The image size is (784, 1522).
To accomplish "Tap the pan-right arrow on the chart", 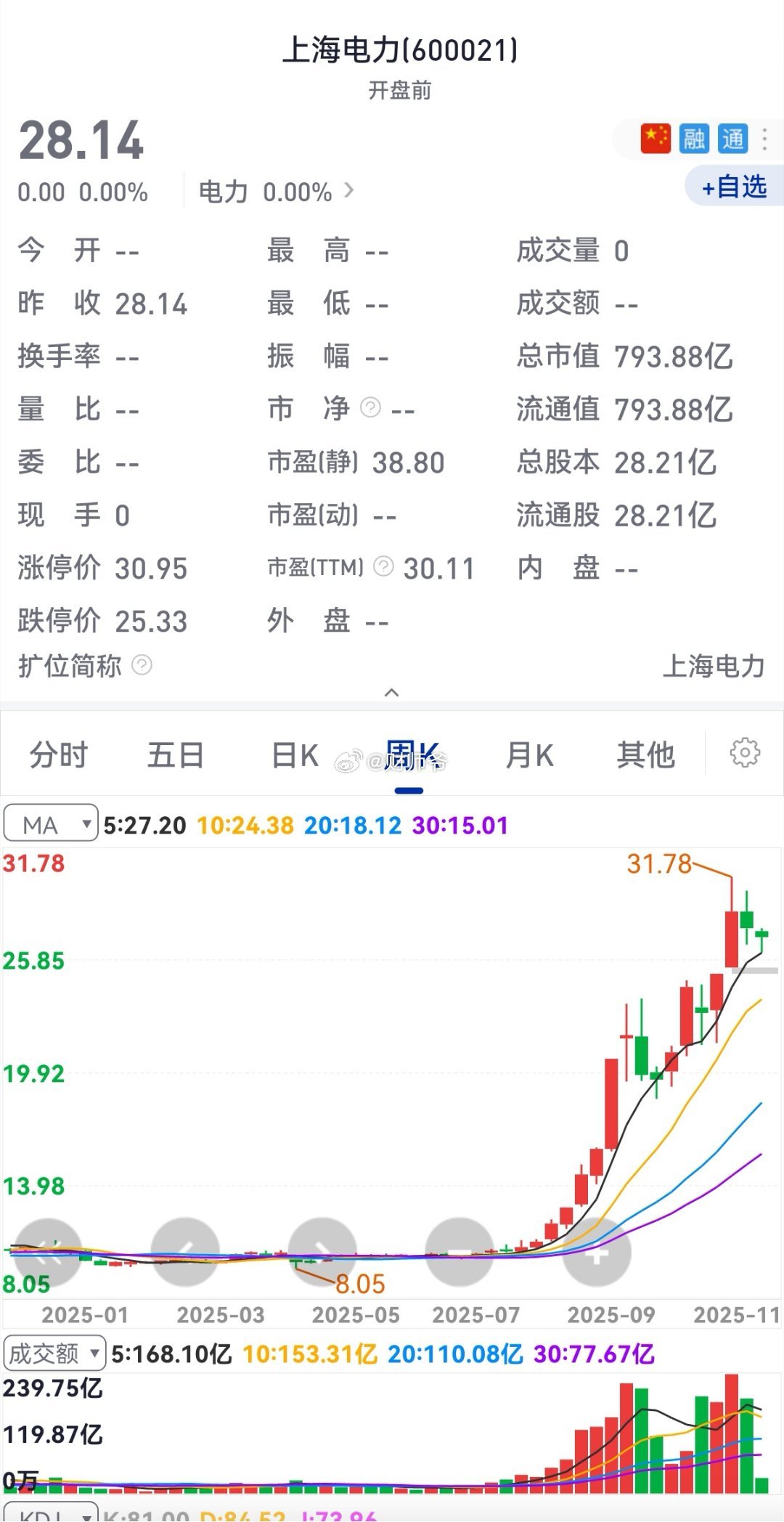I will pyautogui.click(x=323, y=1253).
